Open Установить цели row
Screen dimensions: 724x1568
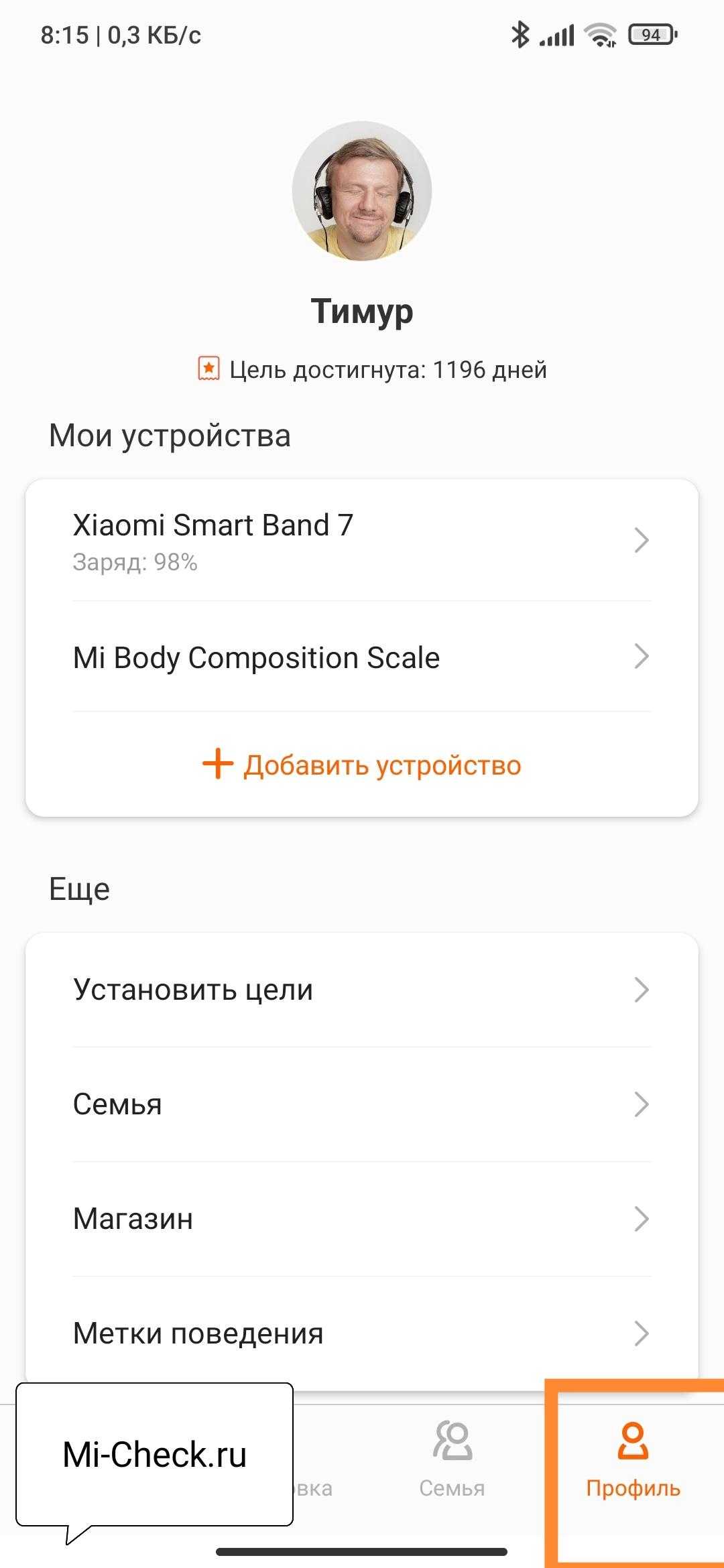(x=362, y=990)
